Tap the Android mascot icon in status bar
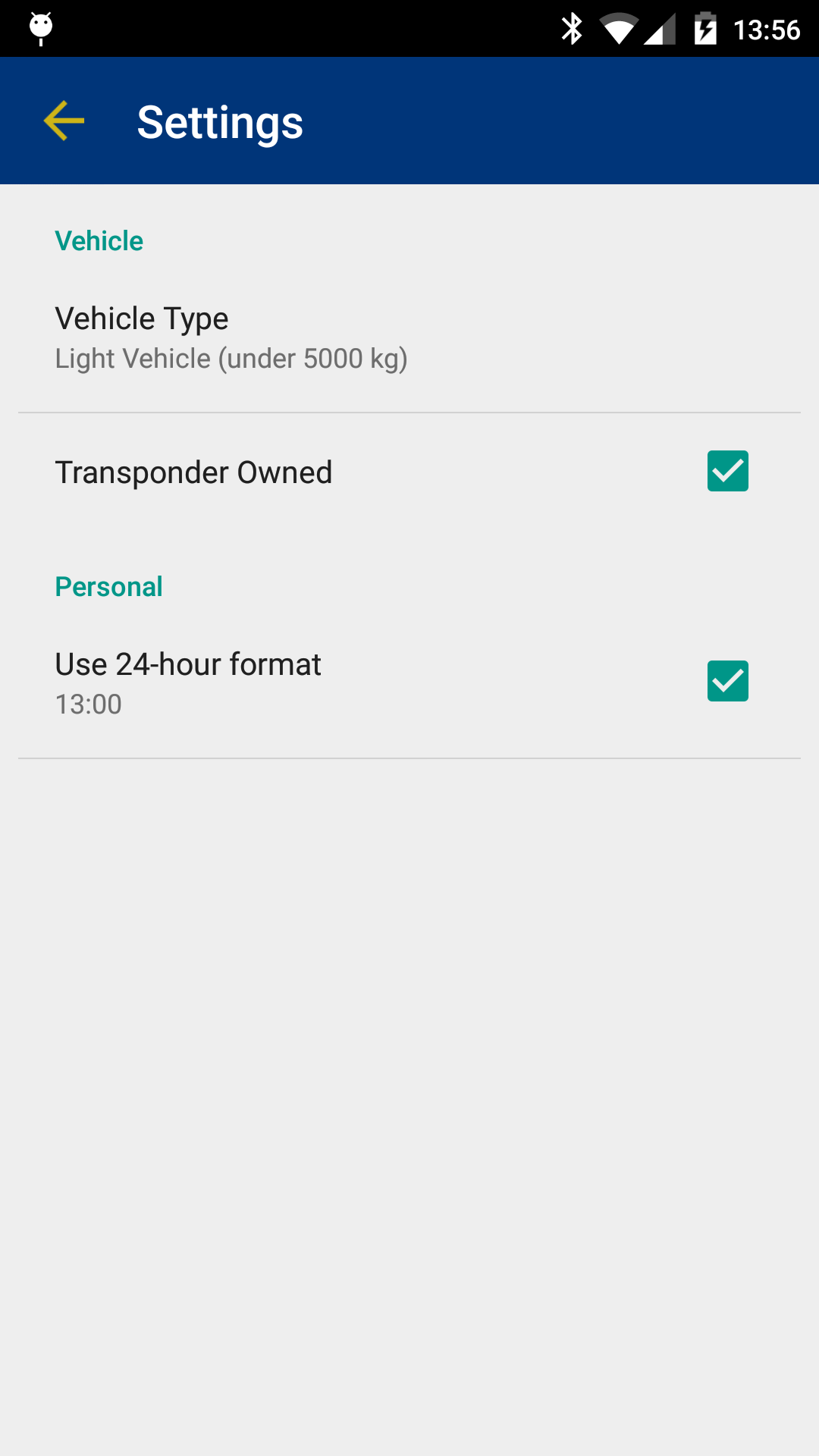 pos(39,28)
